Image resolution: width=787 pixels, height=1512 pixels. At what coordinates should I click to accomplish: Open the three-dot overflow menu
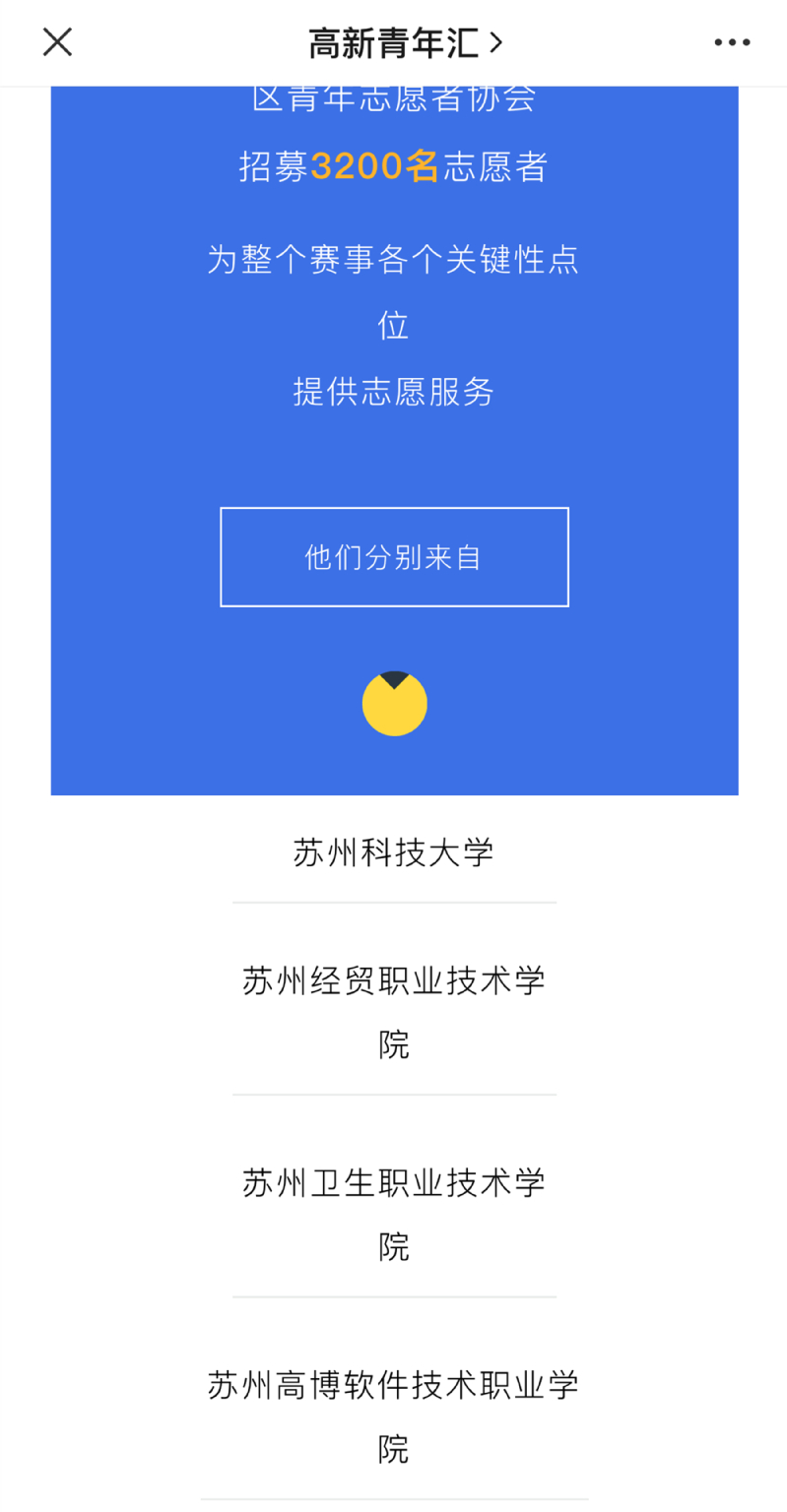[732, 42]
